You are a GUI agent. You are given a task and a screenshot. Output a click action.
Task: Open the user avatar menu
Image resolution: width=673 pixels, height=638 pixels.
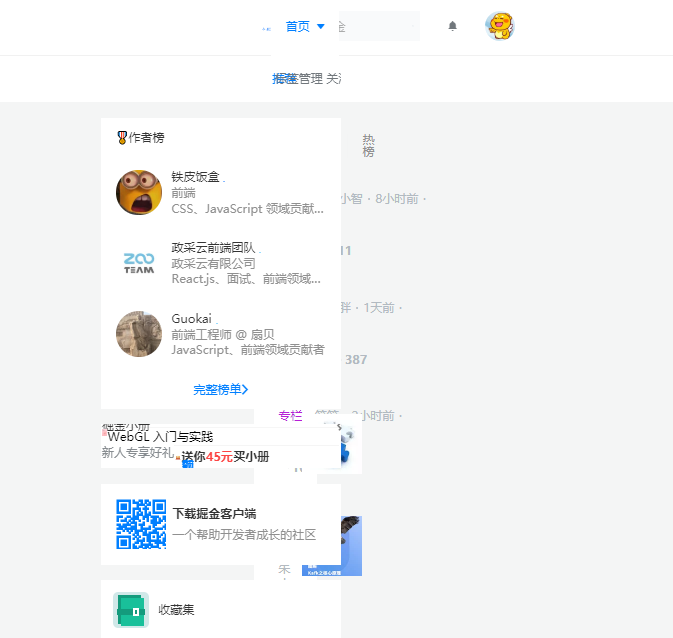tap(499, 27)
